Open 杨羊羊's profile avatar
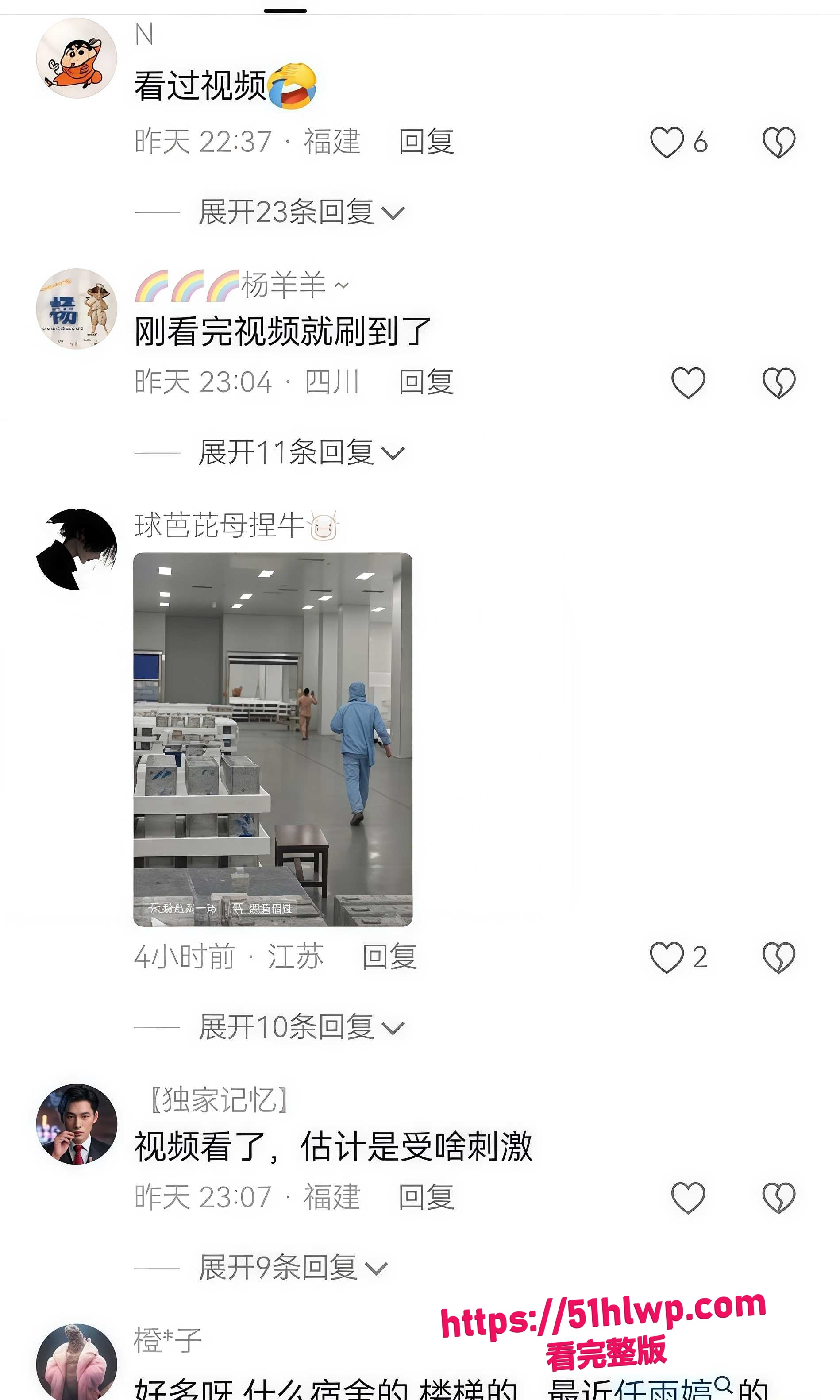The width and height of the screenshot is (840, 1400). pos(77,309)
